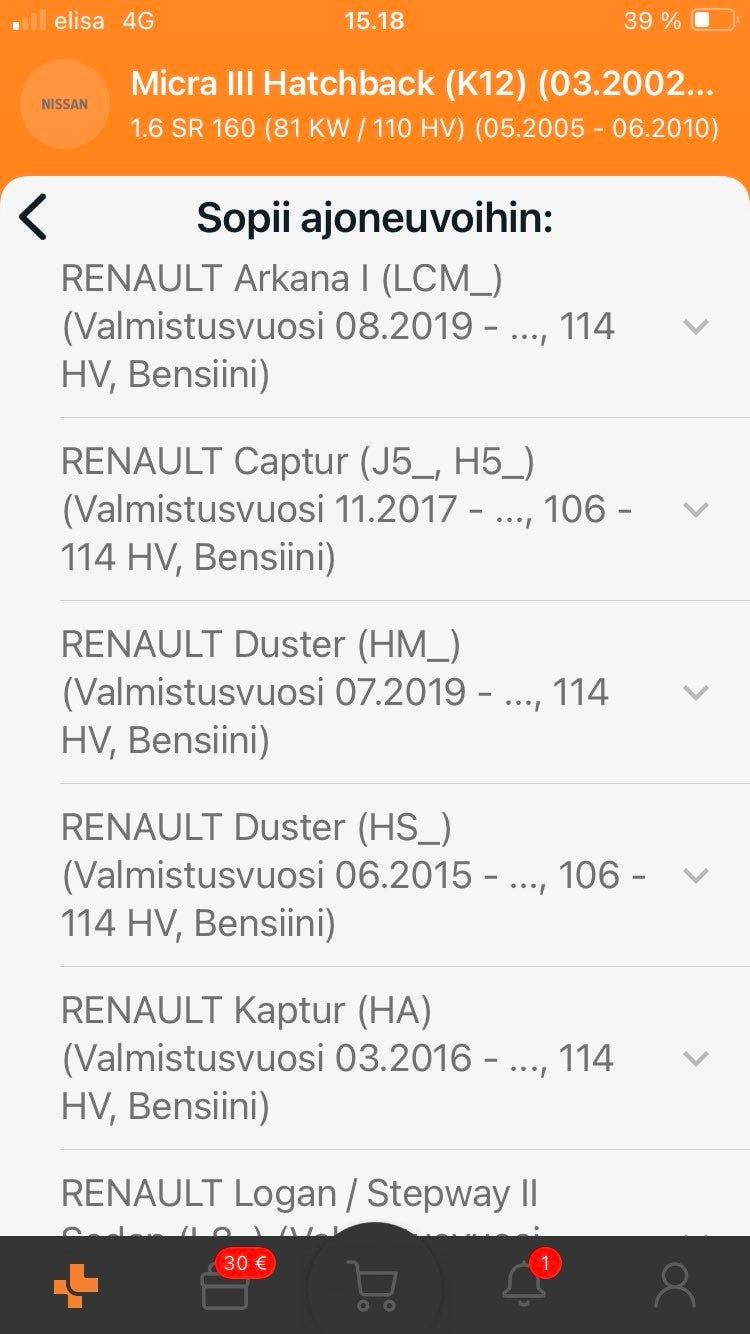
Task: Expand RENAULT Duster (HM_) row
Action: (x=695, y=692)
